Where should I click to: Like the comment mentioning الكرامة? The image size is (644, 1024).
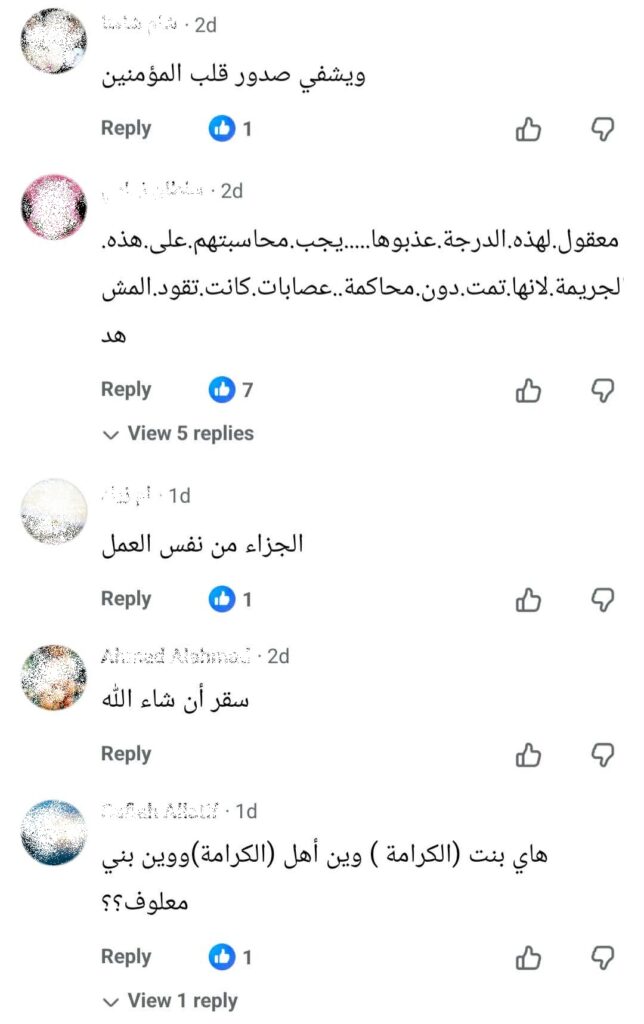pyautogui.click(x=528, y=957)
